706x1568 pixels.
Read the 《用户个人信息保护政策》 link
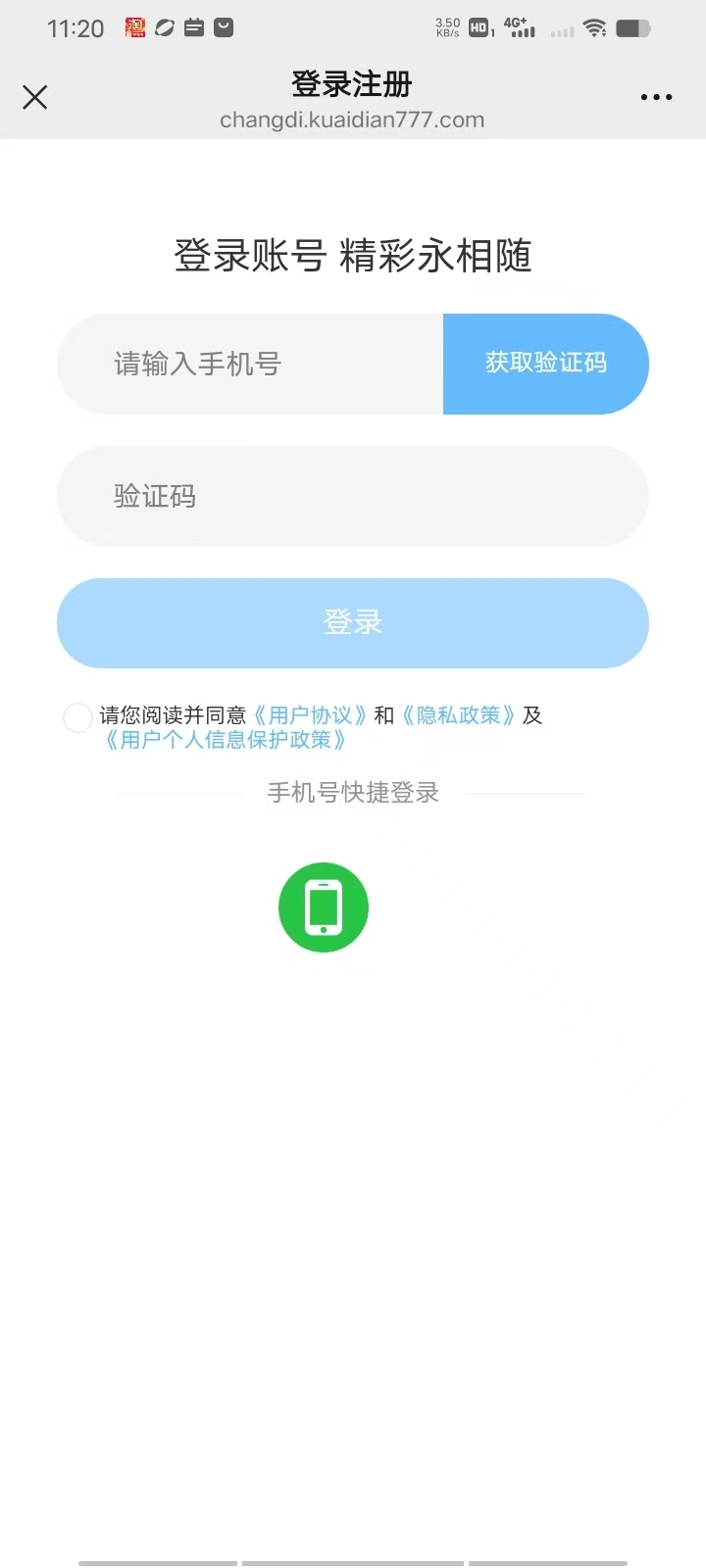226,740
